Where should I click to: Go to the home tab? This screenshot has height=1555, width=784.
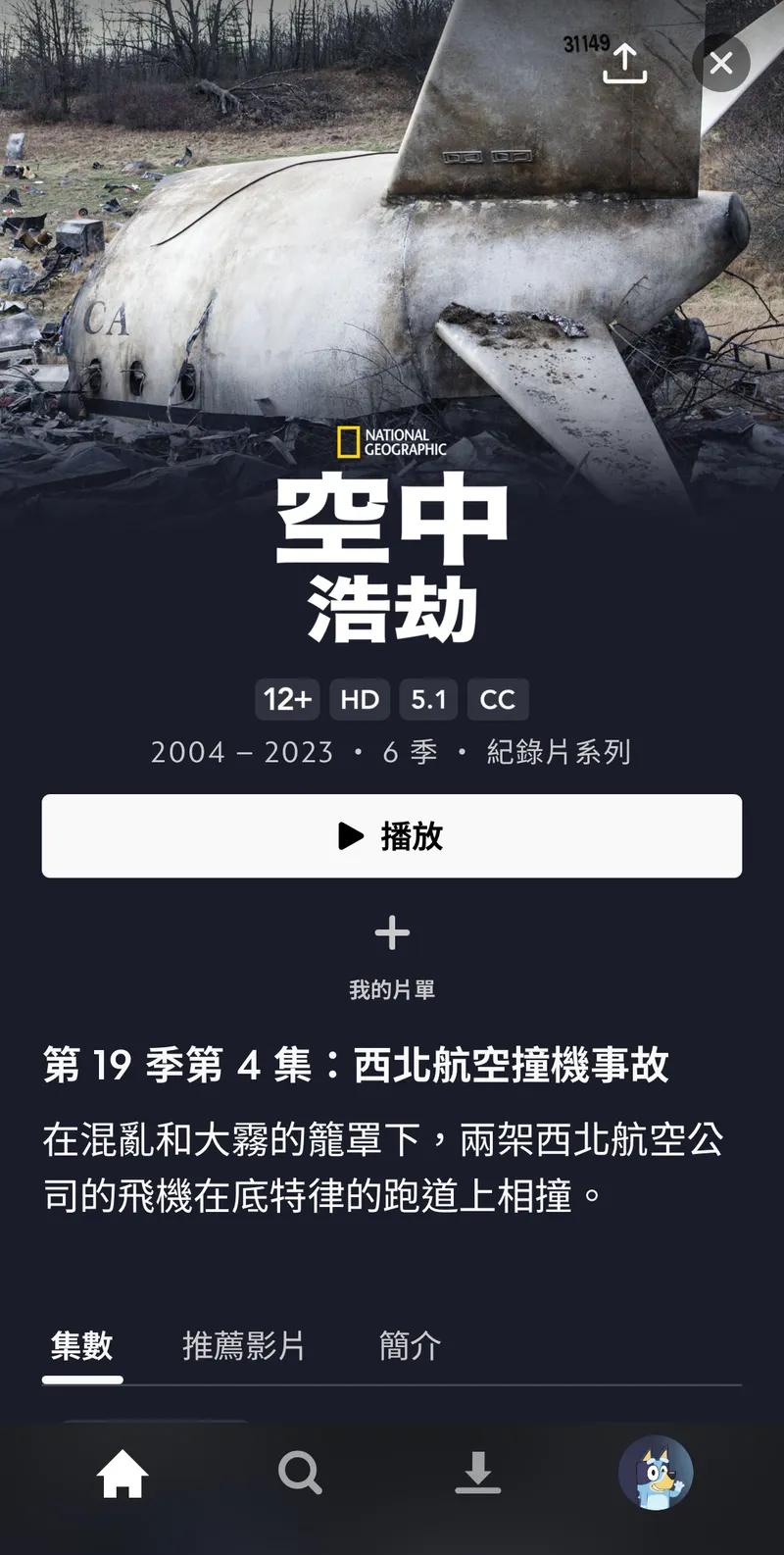tap(122, 1474)
